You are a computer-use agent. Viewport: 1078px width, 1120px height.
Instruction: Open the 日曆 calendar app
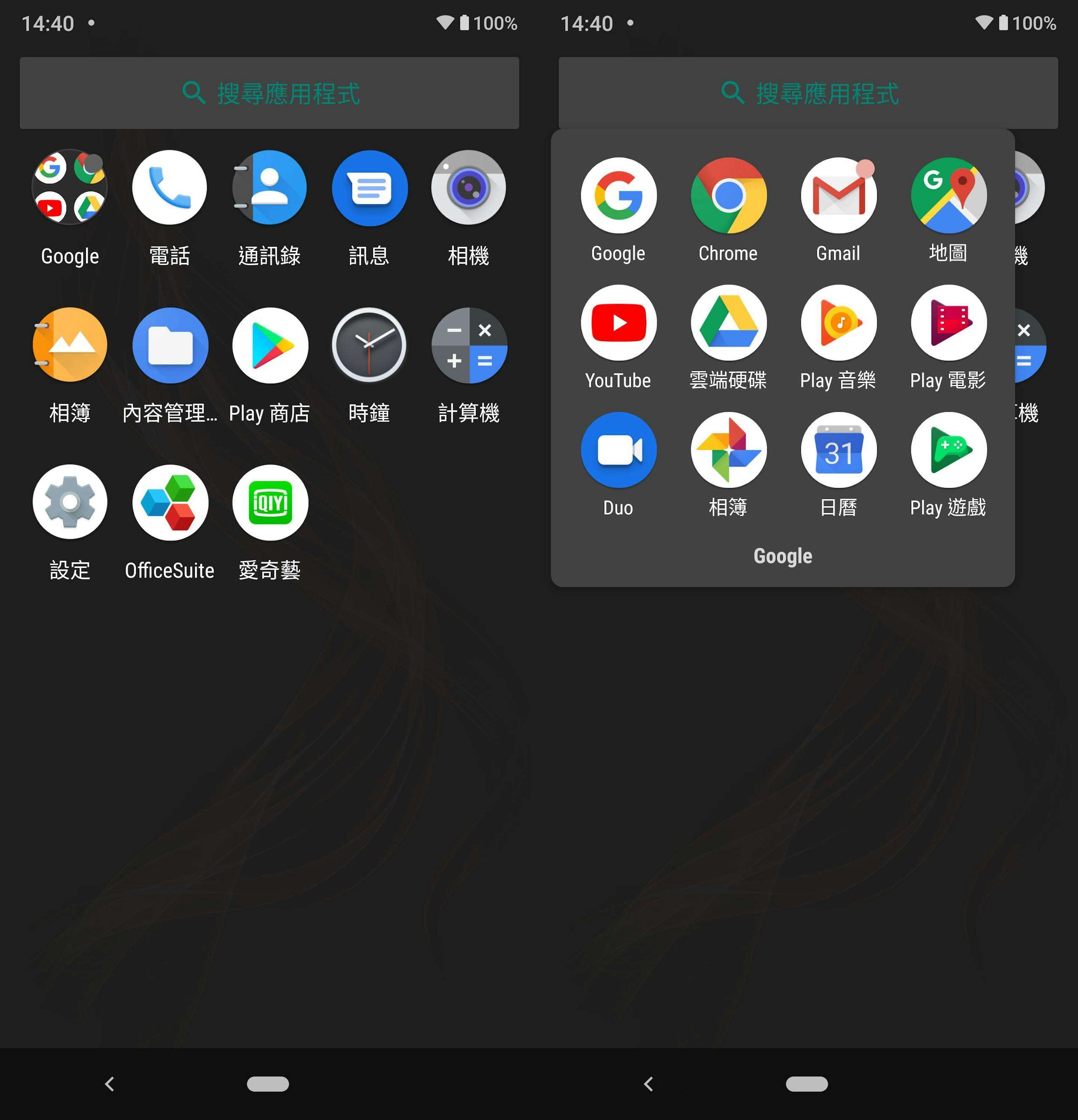pos(838,450)
